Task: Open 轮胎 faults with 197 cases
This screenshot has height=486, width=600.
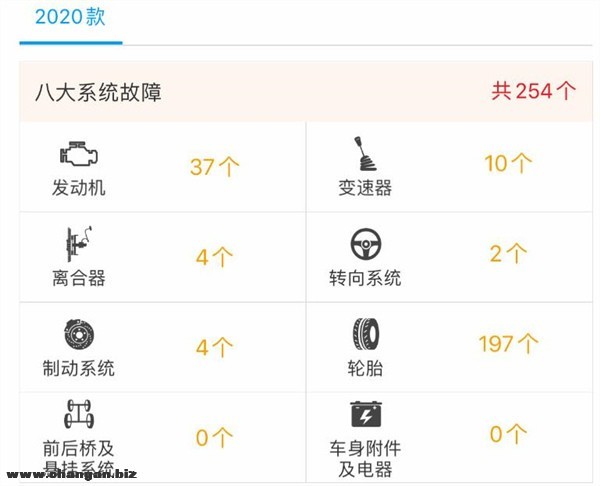Action: coord(449,346)
